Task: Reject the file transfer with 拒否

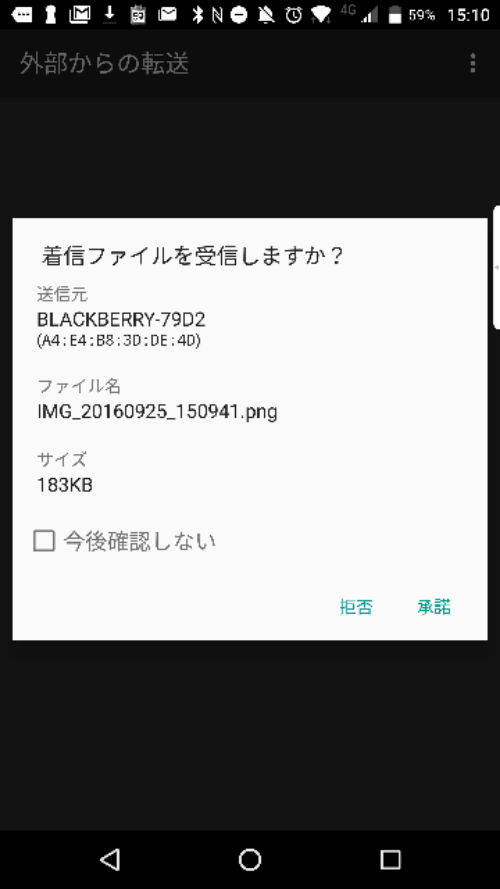Action: (x=356, y=607)
